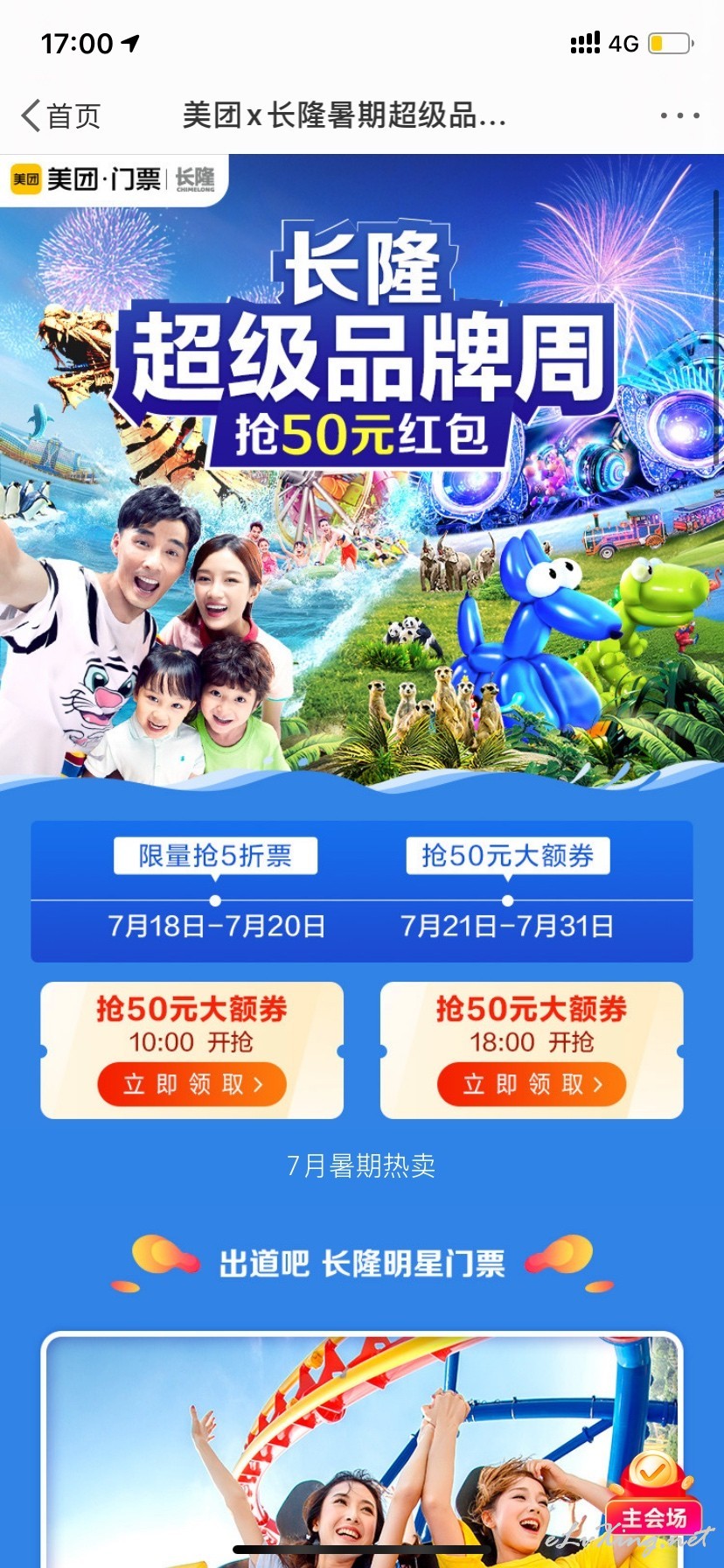Claim the 50元 coupon opening at 10:00
The image size is (724, 1568).
point(192,1085)
